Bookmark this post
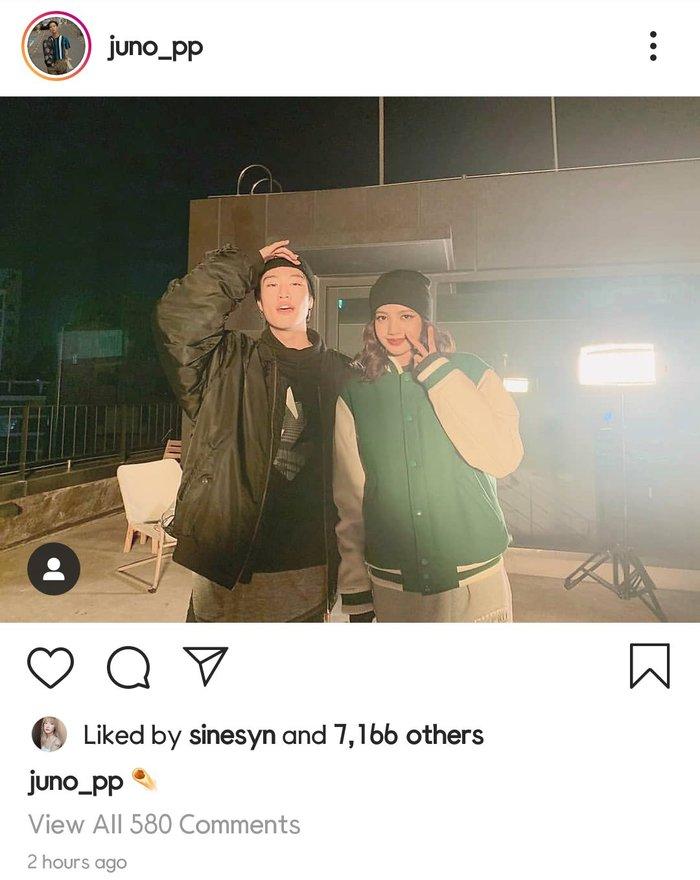The height and width of the screenshot is (880, 700). point(649,666)
